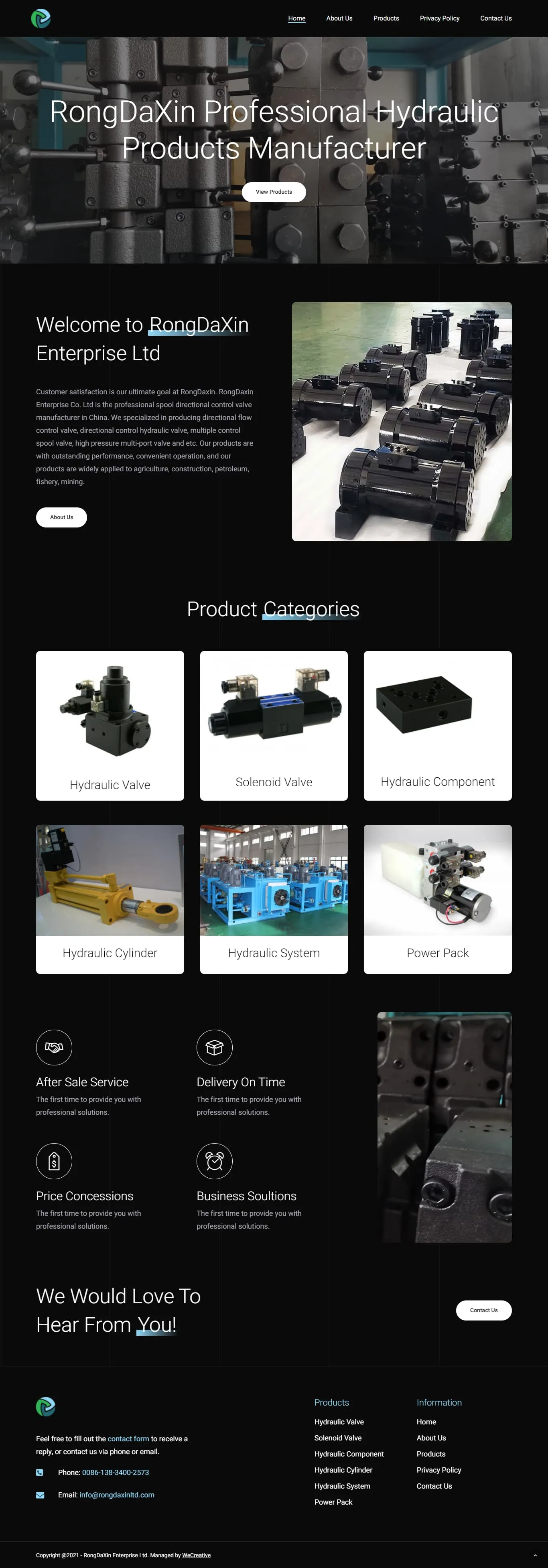Tap the scroll-to-top arrow icon
The height and width of the screenshot is (1568, 548).
coord(535,1555)
